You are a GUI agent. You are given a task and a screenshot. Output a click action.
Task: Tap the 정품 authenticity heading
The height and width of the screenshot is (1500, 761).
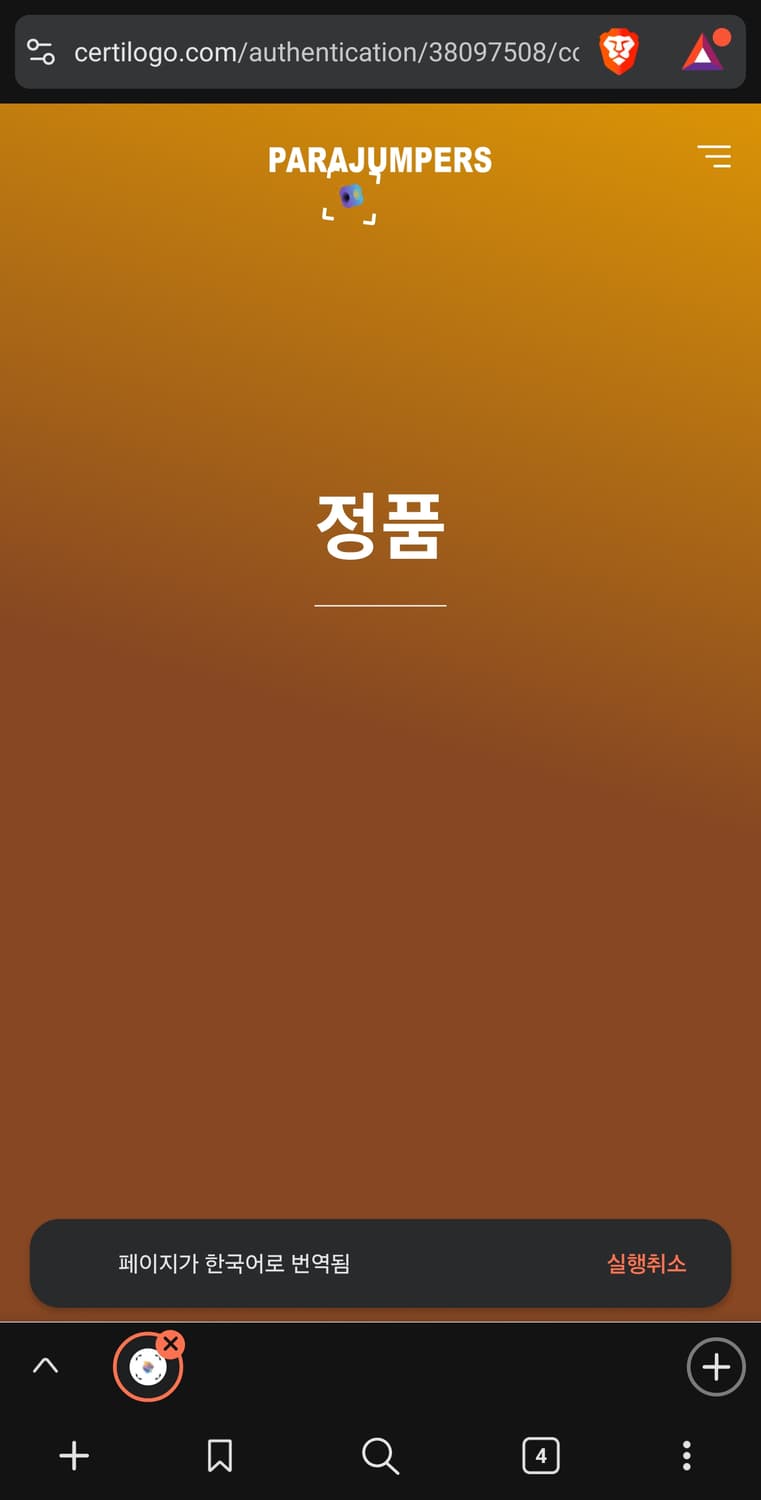pyautogui.click(x=380, y=528)
